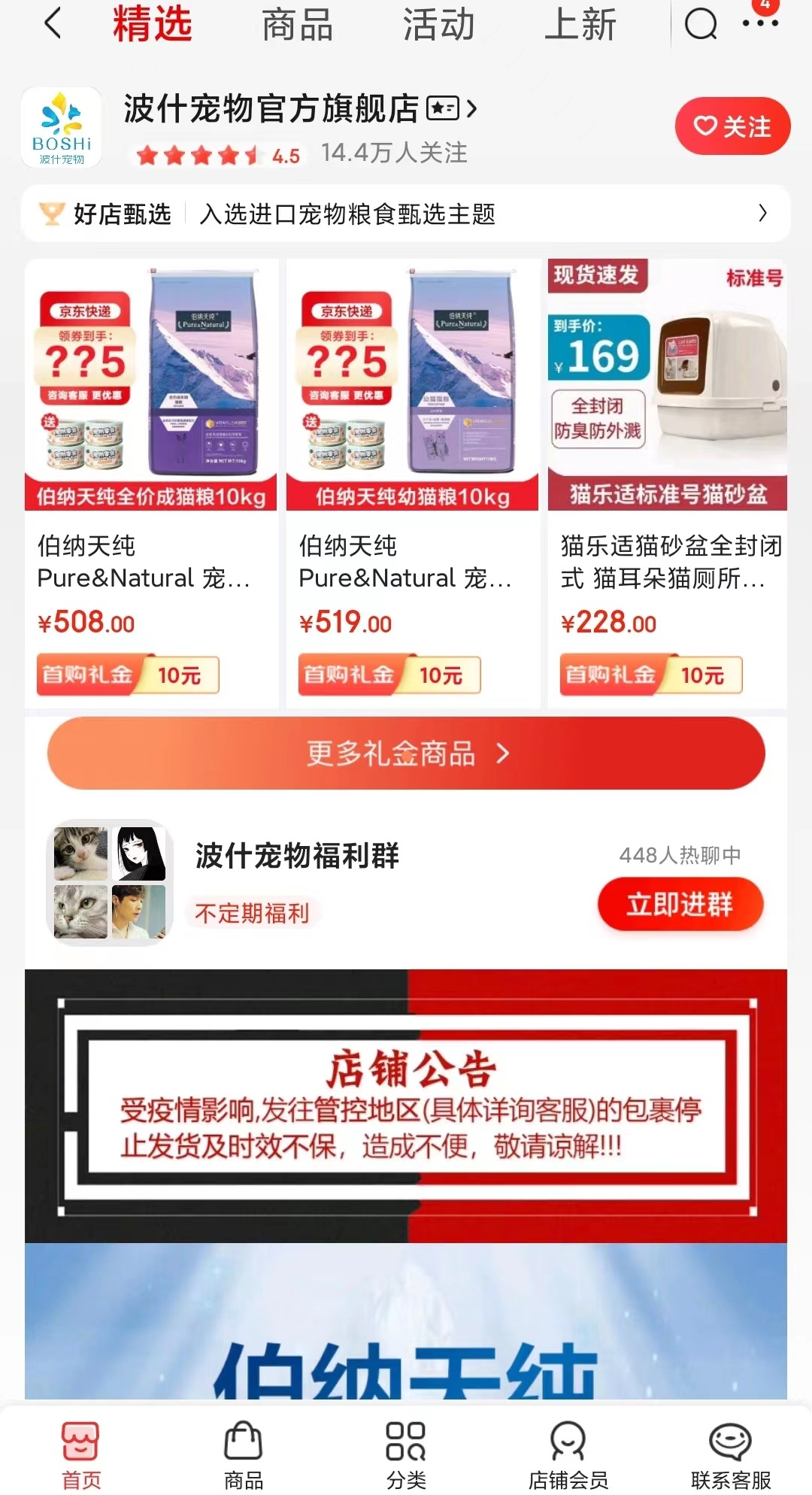The image size is (812, 1495).
Task: Go back using the top-left arrow
Action: (53, 24)
